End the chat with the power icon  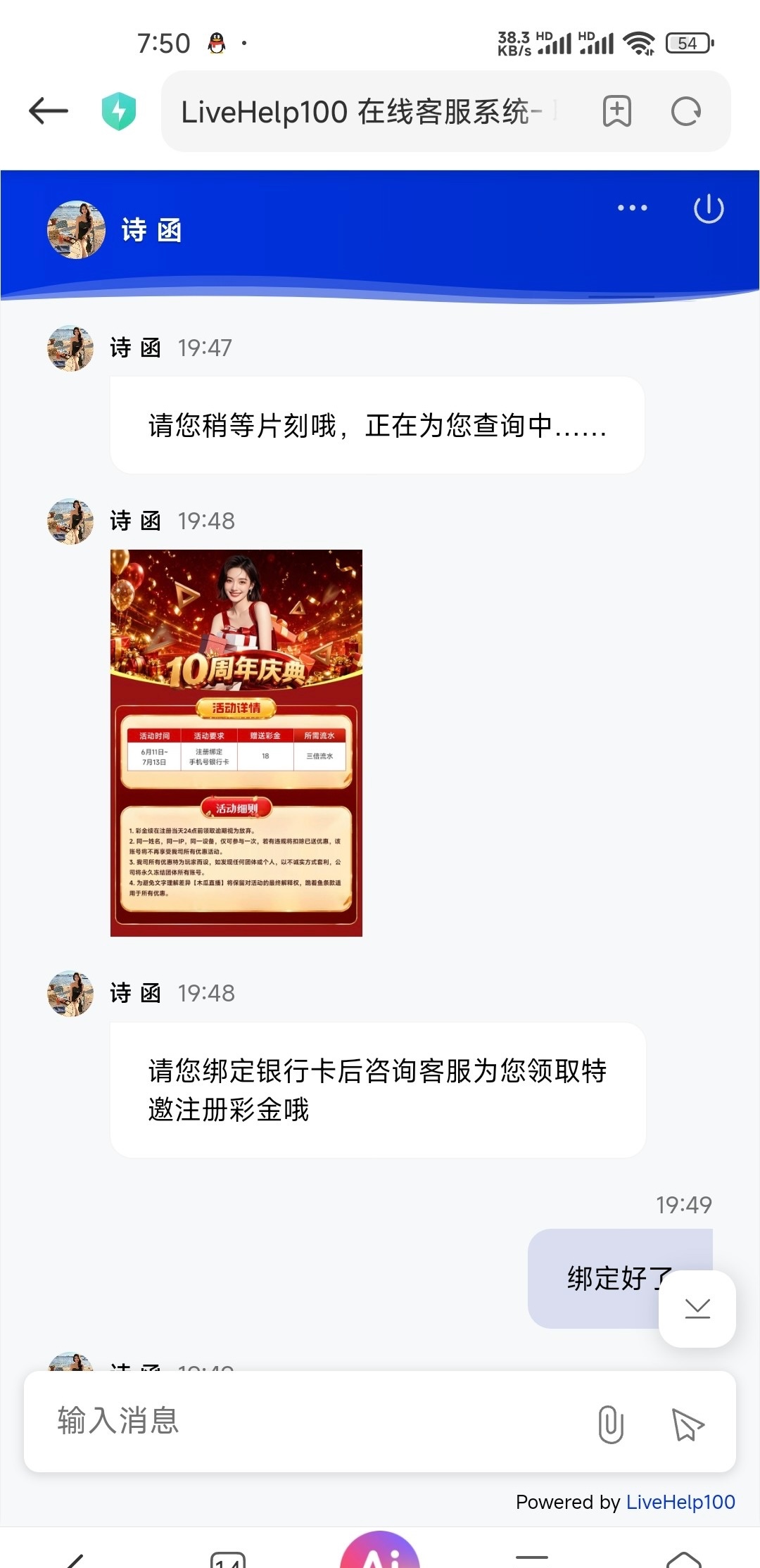click(x=709, y=208)
